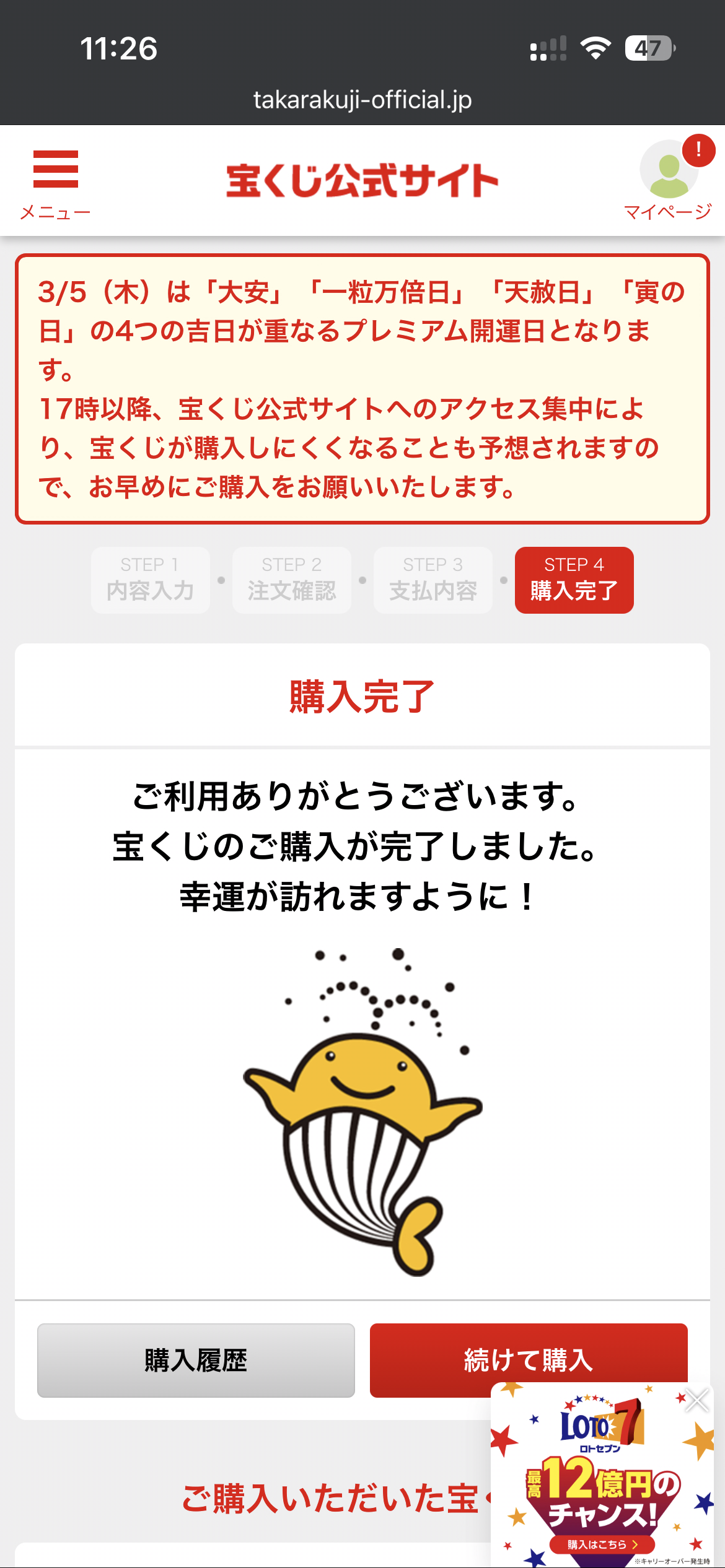Screen dimensions: 725x1568
Task: View 購入履歴 purchase history
Action: pyautogui.click(x=196, y=1360)
